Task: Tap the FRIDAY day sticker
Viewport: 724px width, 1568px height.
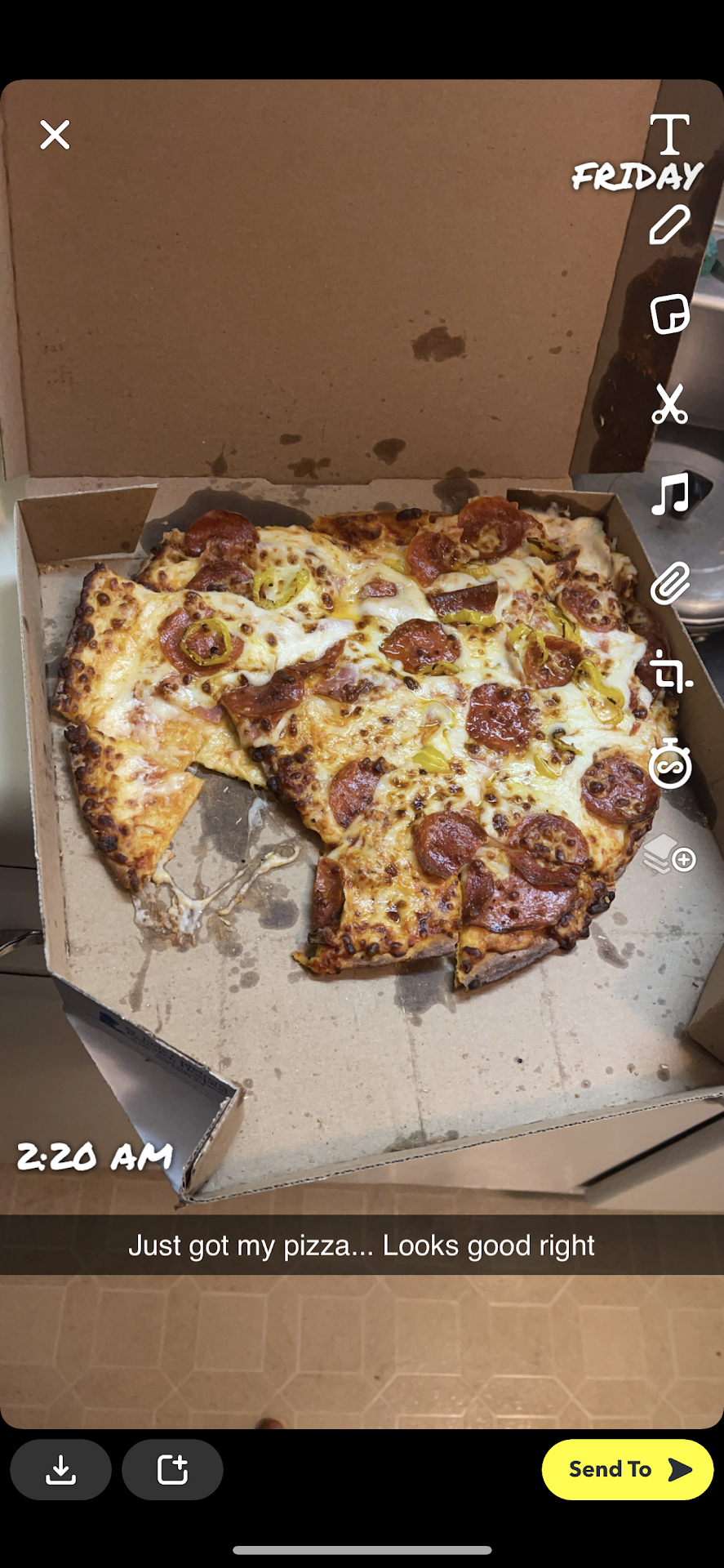Action: pos(637,176)
